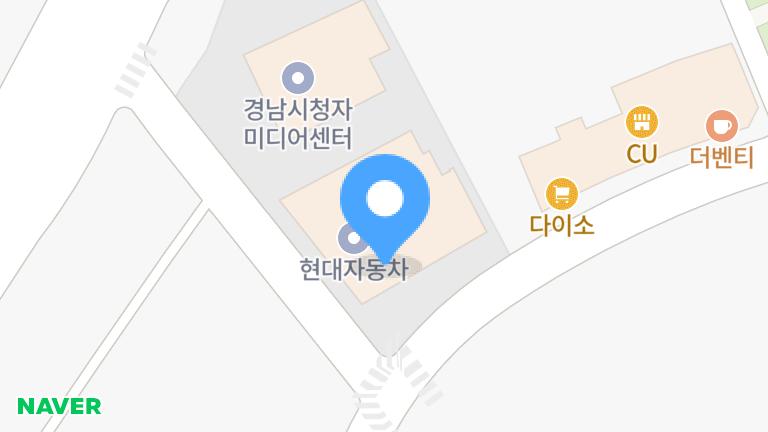Select the 경남시청자미디어센터 marker
Viewport: 768px width, 432px height.
[297, 76]
